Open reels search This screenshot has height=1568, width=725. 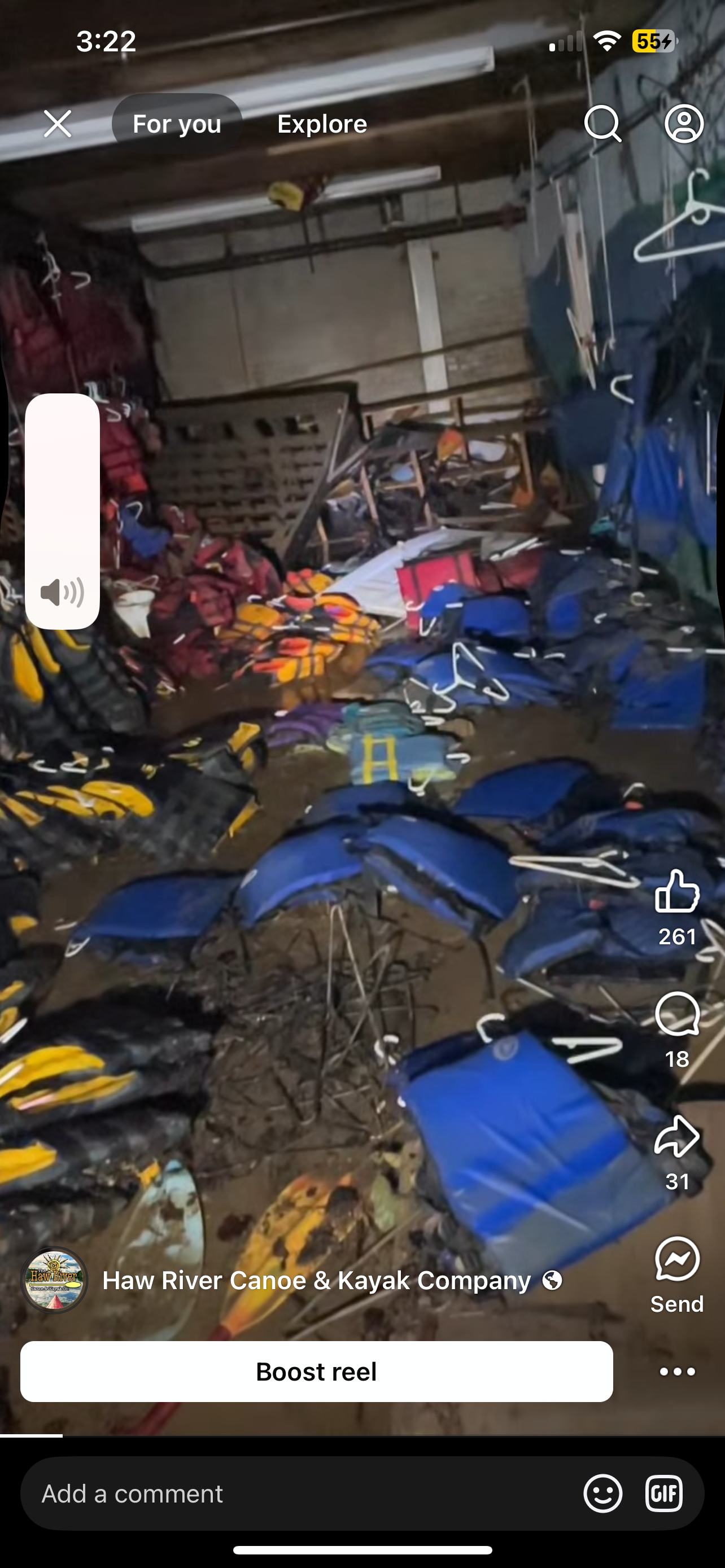pos(602,124)
